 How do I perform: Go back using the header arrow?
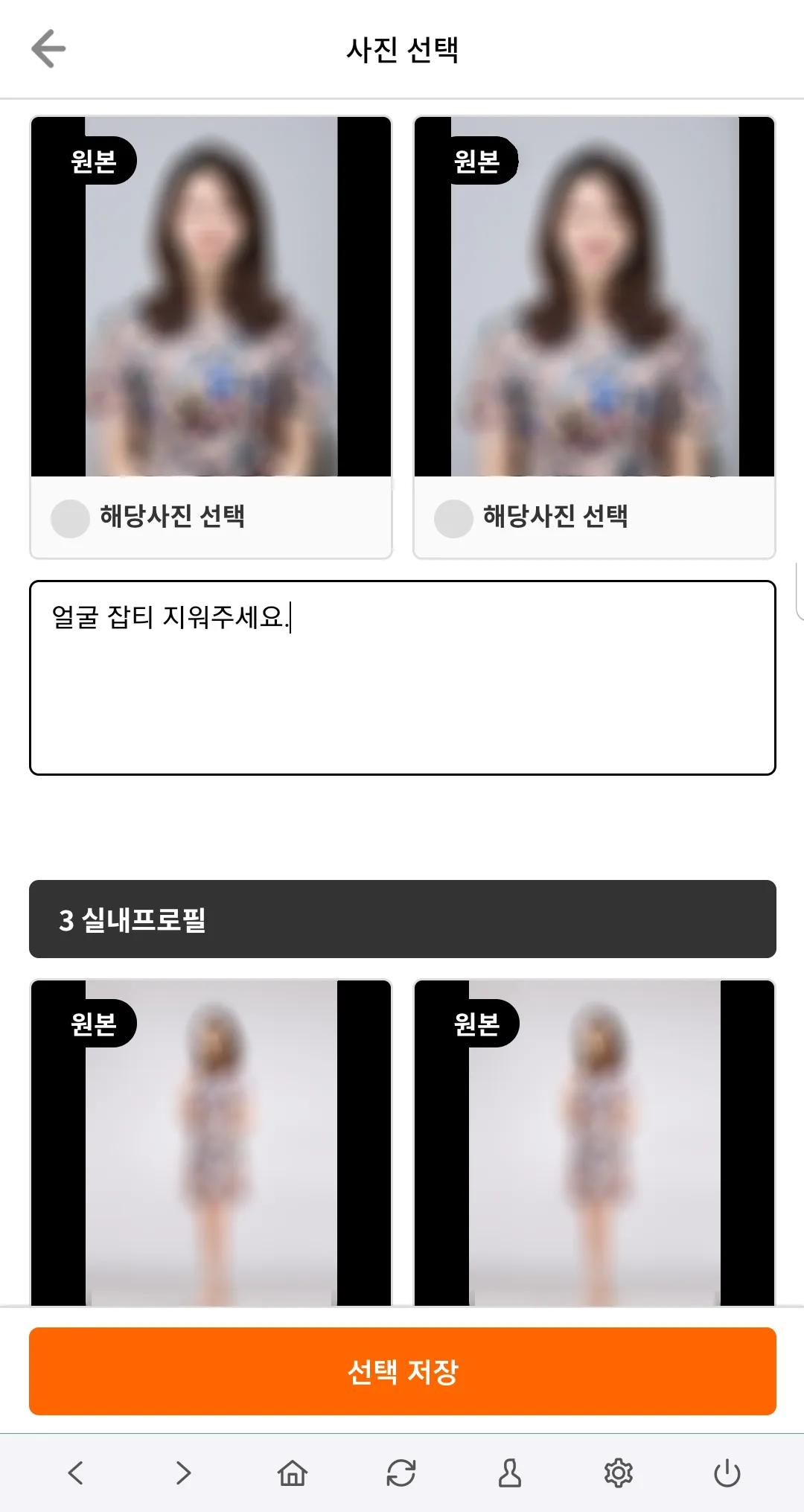click(48, 48)
